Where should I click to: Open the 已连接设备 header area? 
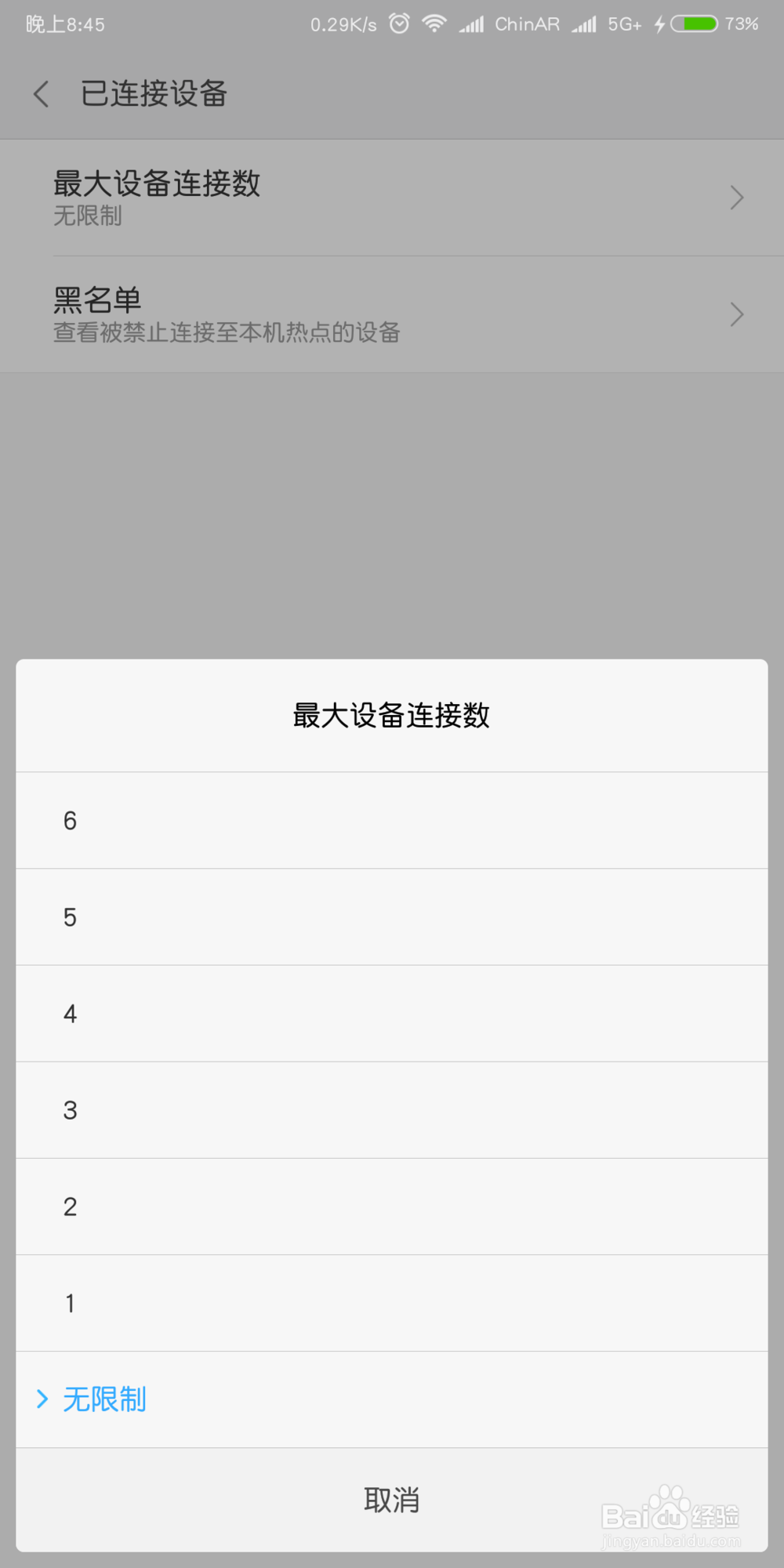[x=154, y=93]
